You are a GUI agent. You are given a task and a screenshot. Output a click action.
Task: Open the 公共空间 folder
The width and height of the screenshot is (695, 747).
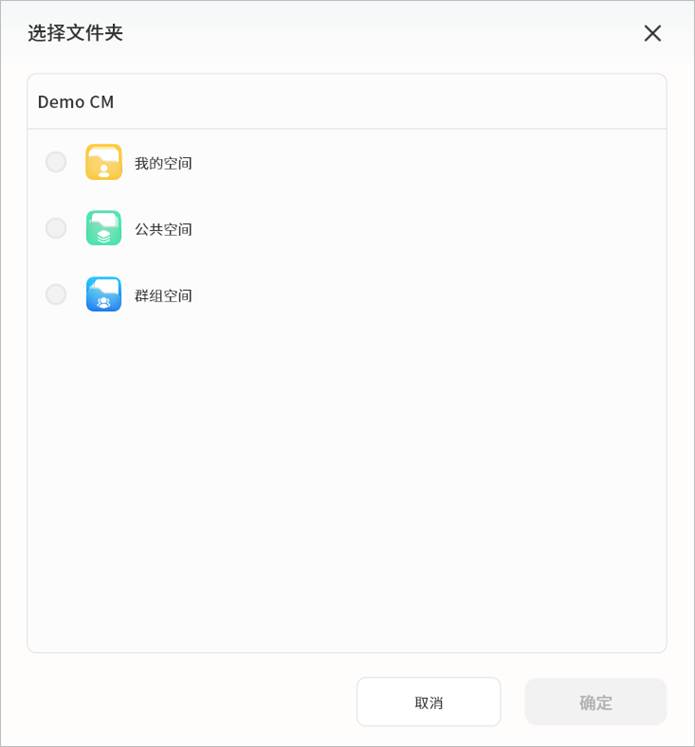pos(163,229)
